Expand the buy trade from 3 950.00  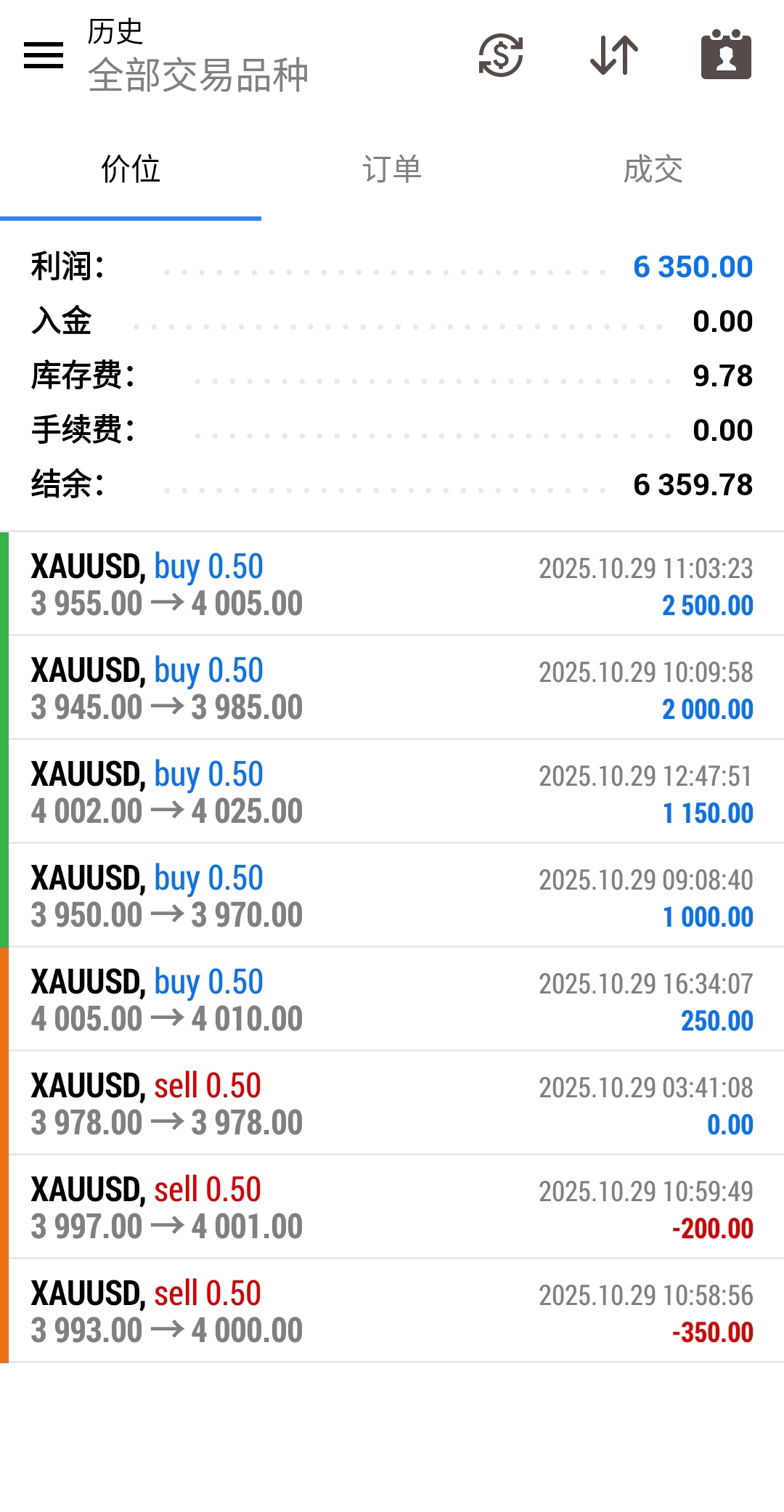392,896
